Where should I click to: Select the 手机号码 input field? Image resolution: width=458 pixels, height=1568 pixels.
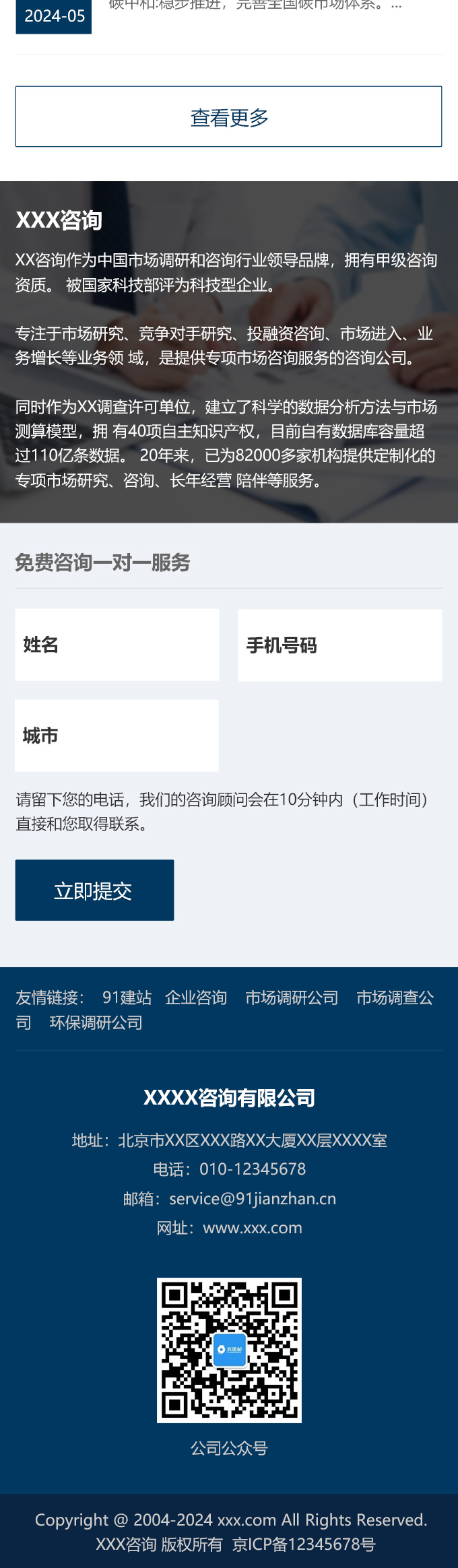pos(339,645)
